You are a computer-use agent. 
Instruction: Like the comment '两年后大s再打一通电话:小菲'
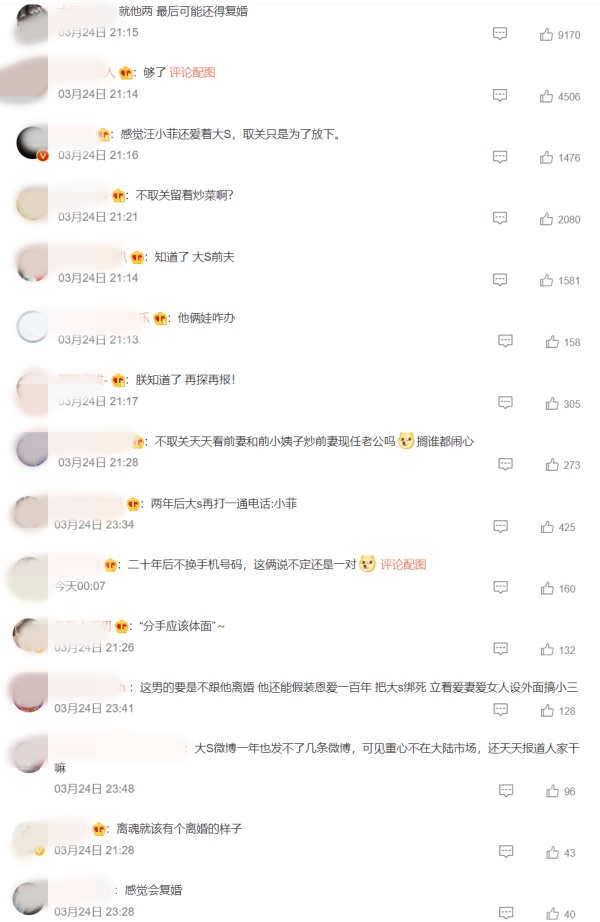click(x=547, y=526)
